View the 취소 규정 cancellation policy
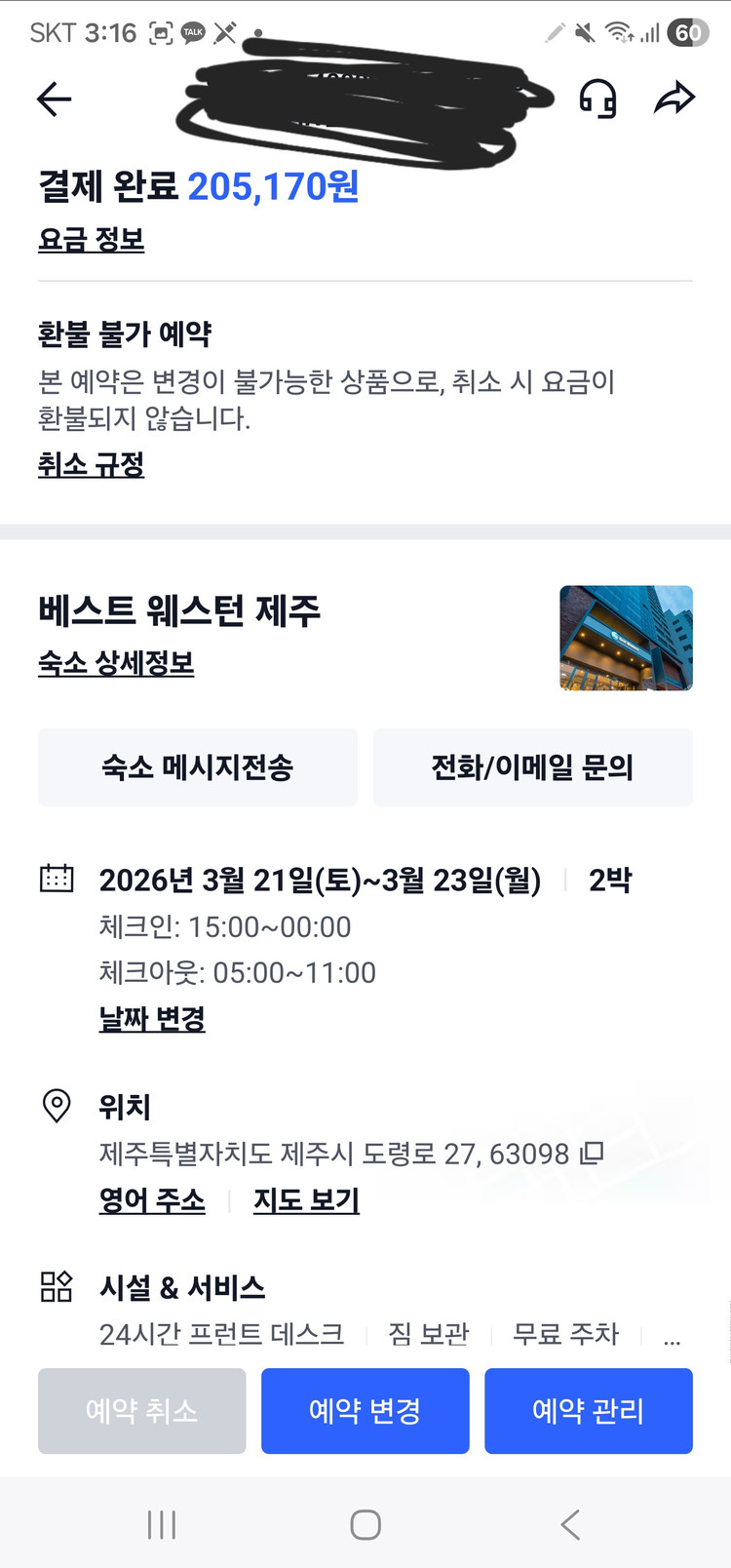The height and width of the screenshot is (1568, 731). pyautogui.click(x=91, y=466)
